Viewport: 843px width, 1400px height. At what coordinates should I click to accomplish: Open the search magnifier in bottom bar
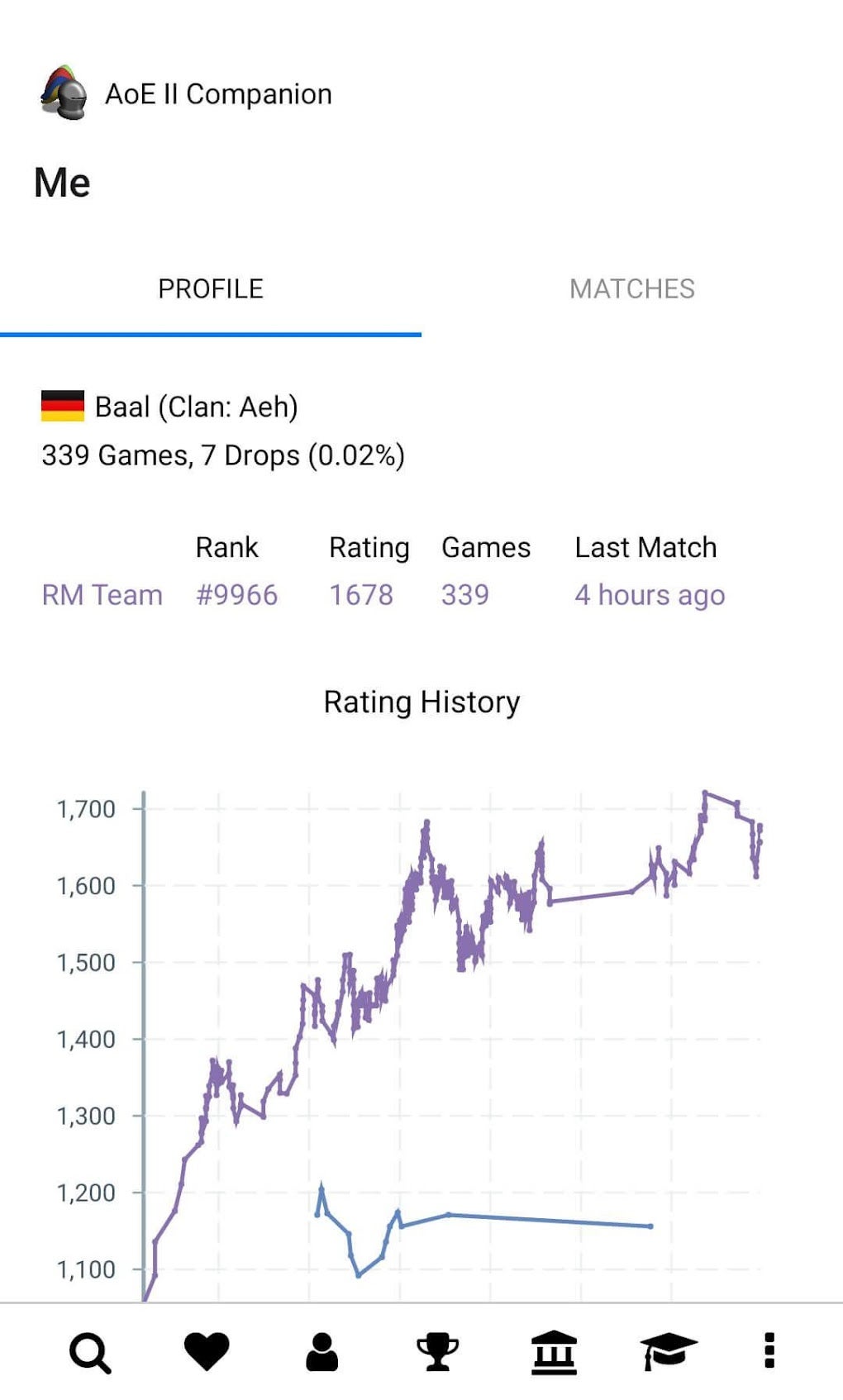90,1352
